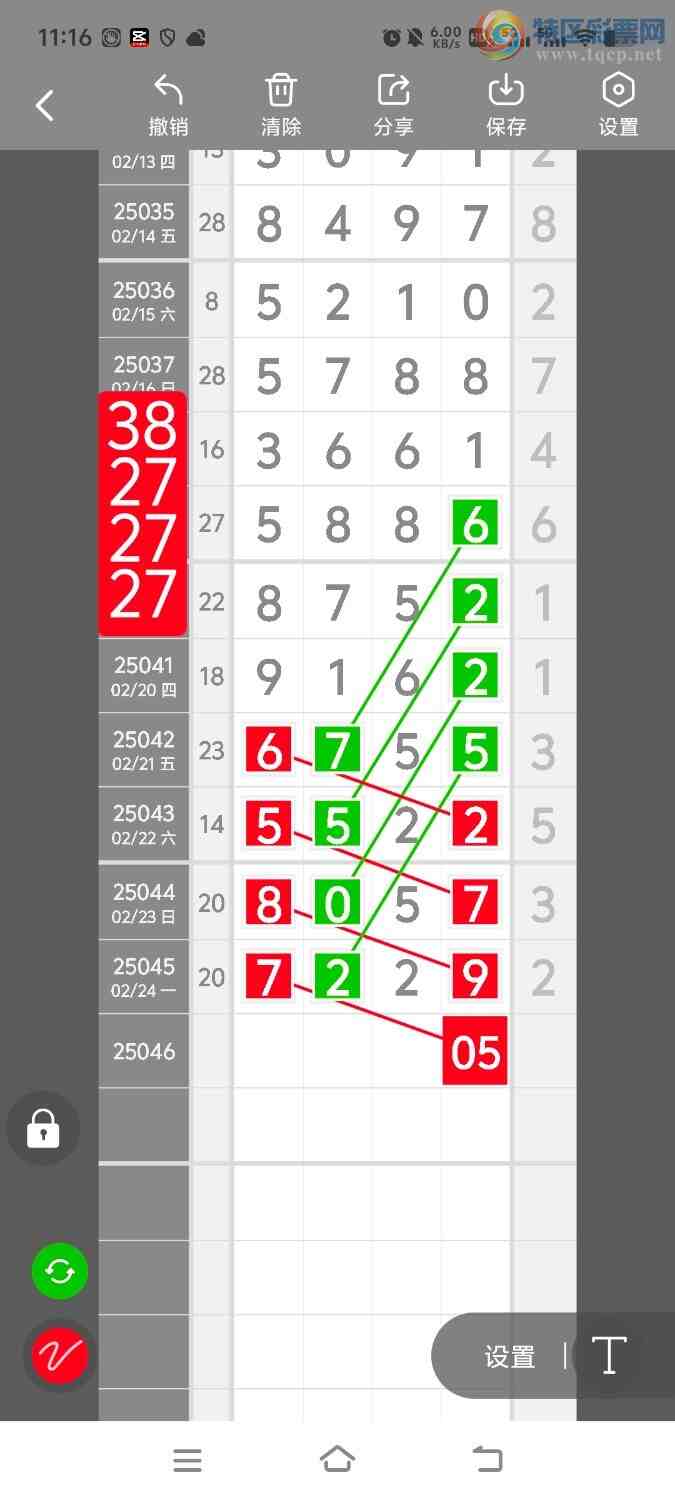Tap the red 05 prediction cell

[x=475, y=1051]
